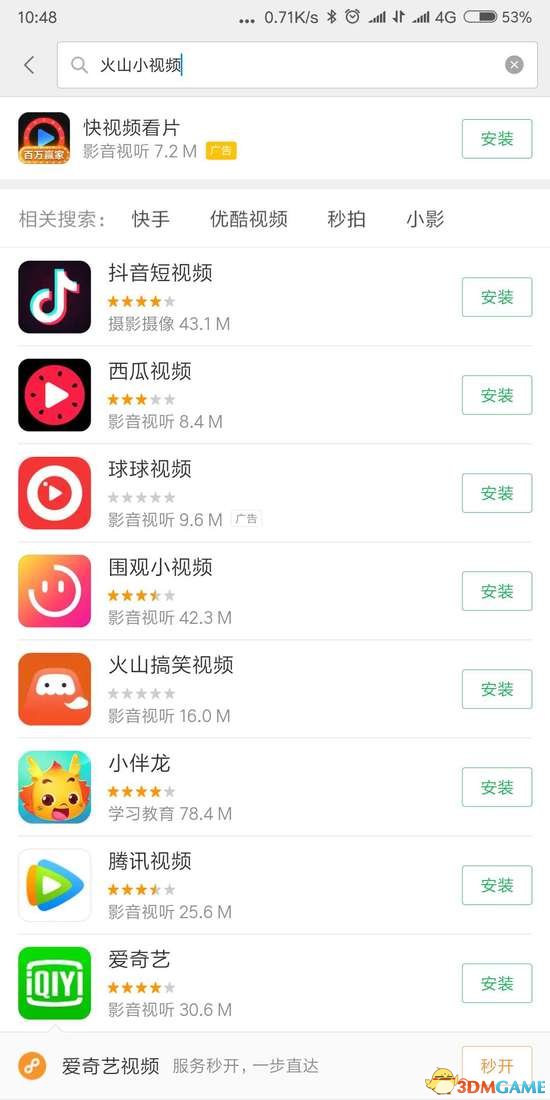Viewport: 550px width, 1100px height.
Task: Open the 腾讯视频 listing
Action: click(x=239, y=885)
